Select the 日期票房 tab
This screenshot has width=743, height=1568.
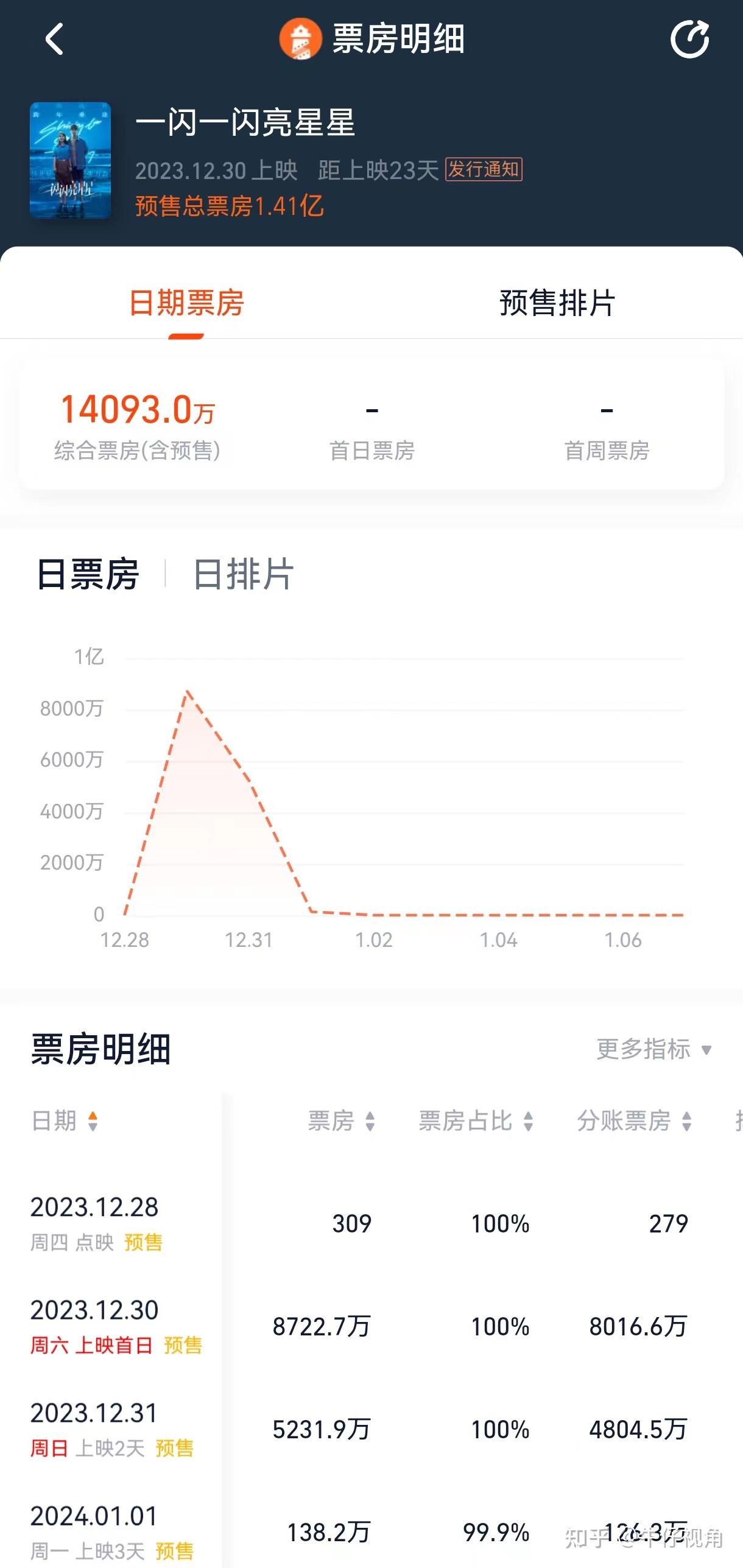(x=186, y=303)
